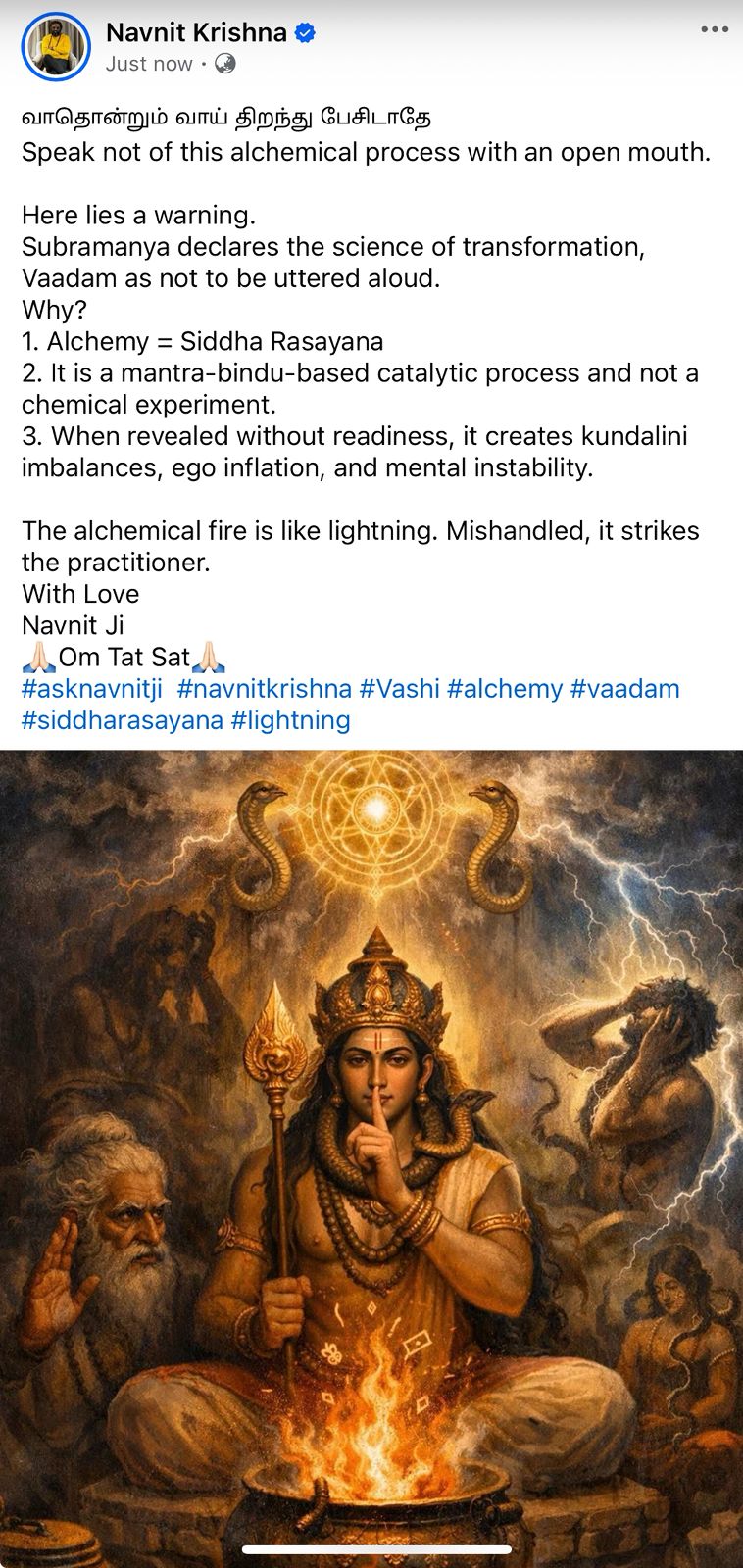The image size is (743, 1568).
Task: Open the post's three-dot options menu
Action: point(715,30)
